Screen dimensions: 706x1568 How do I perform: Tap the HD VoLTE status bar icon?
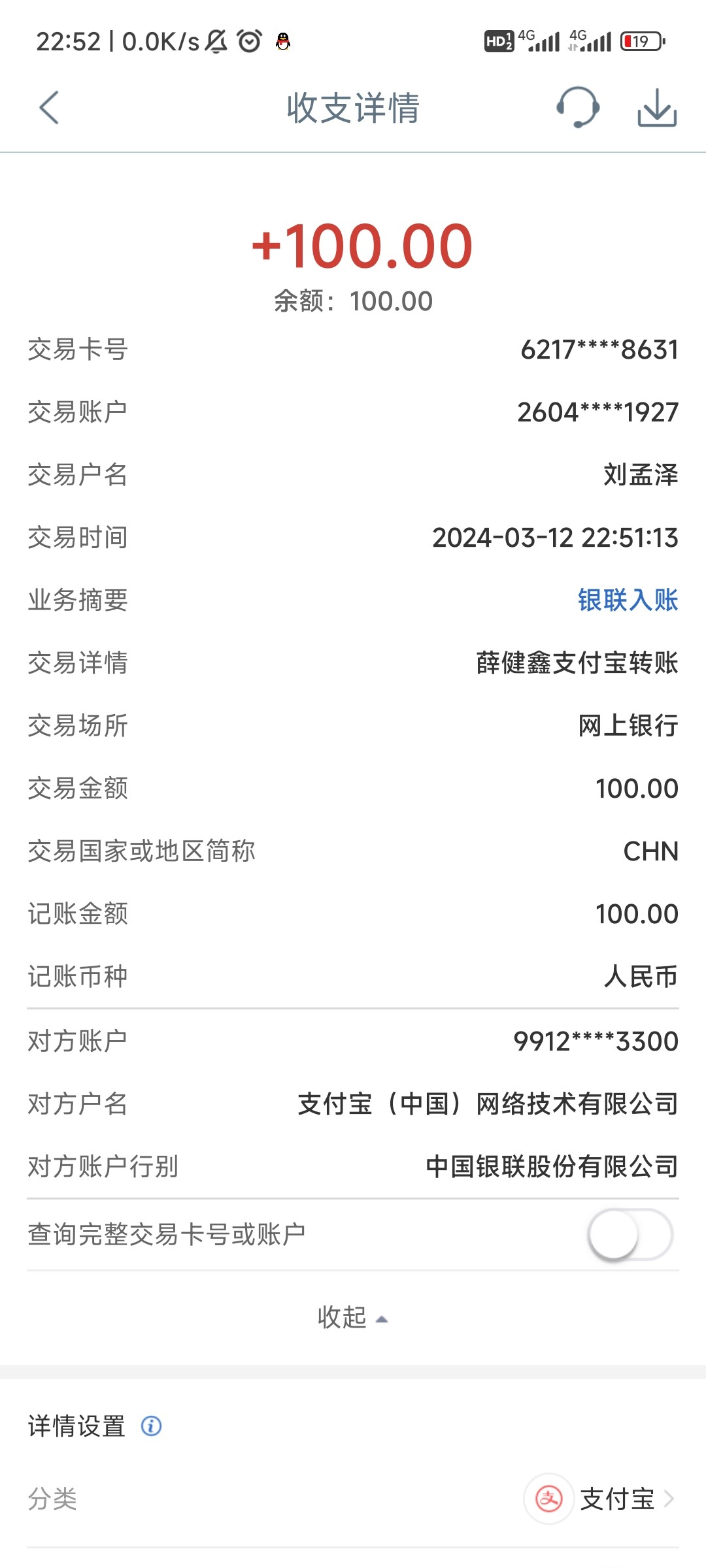coord(499,41)
